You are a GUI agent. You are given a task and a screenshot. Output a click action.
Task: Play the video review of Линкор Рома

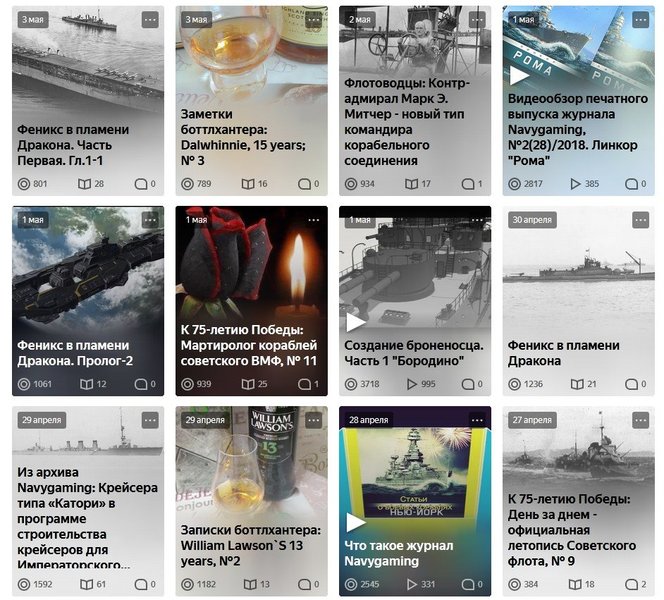coord(519,75)
